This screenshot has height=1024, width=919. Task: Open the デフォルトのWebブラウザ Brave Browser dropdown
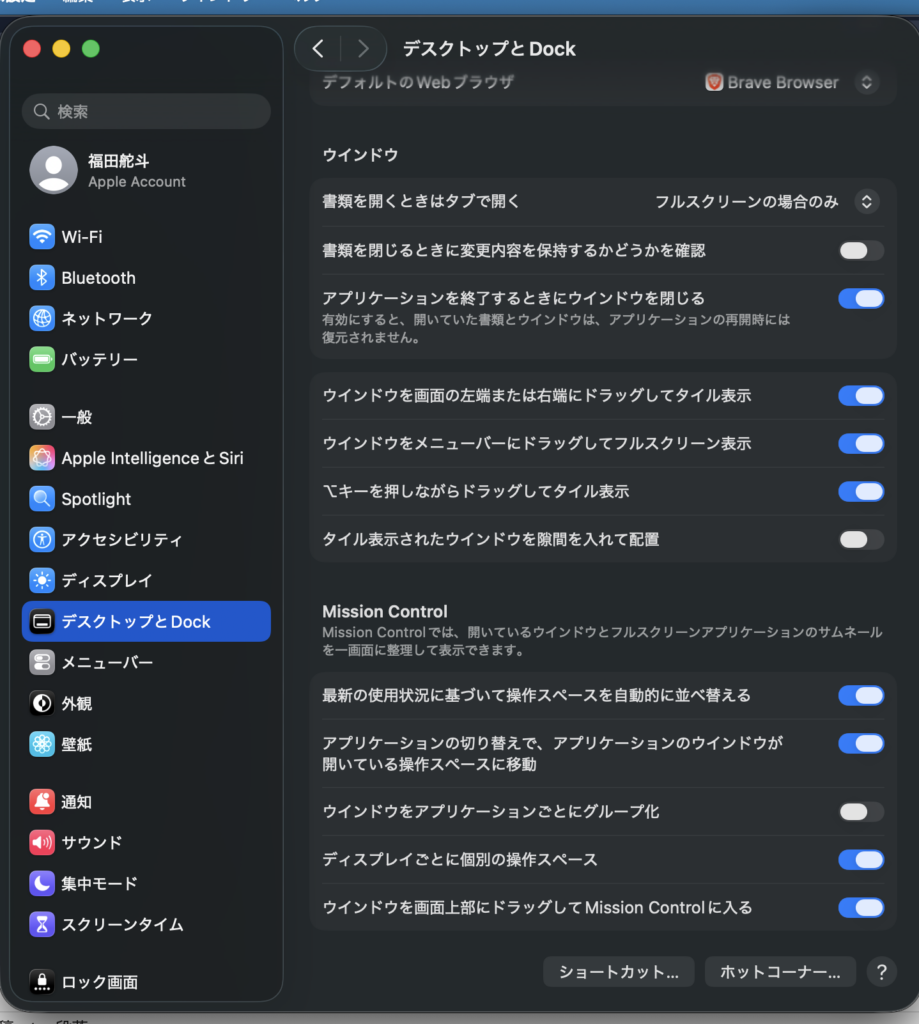coord(866,82)
